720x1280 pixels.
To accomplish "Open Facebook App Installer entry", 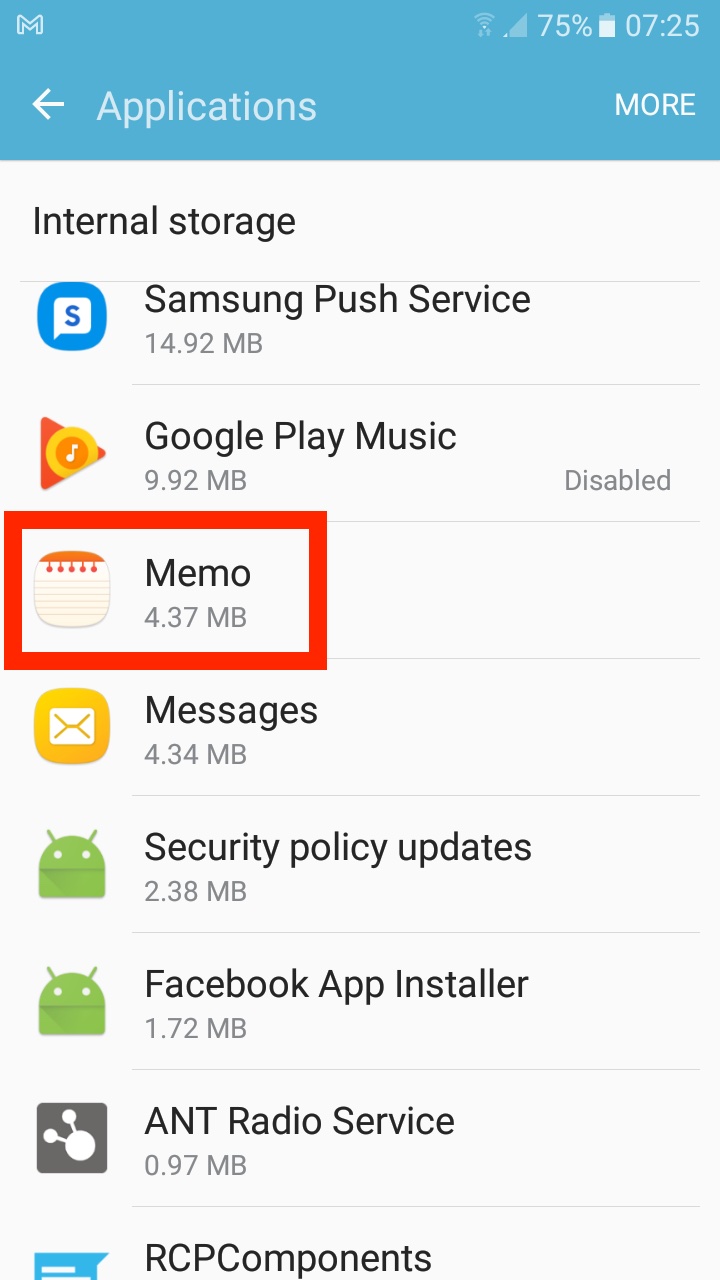I will 335,1002.
